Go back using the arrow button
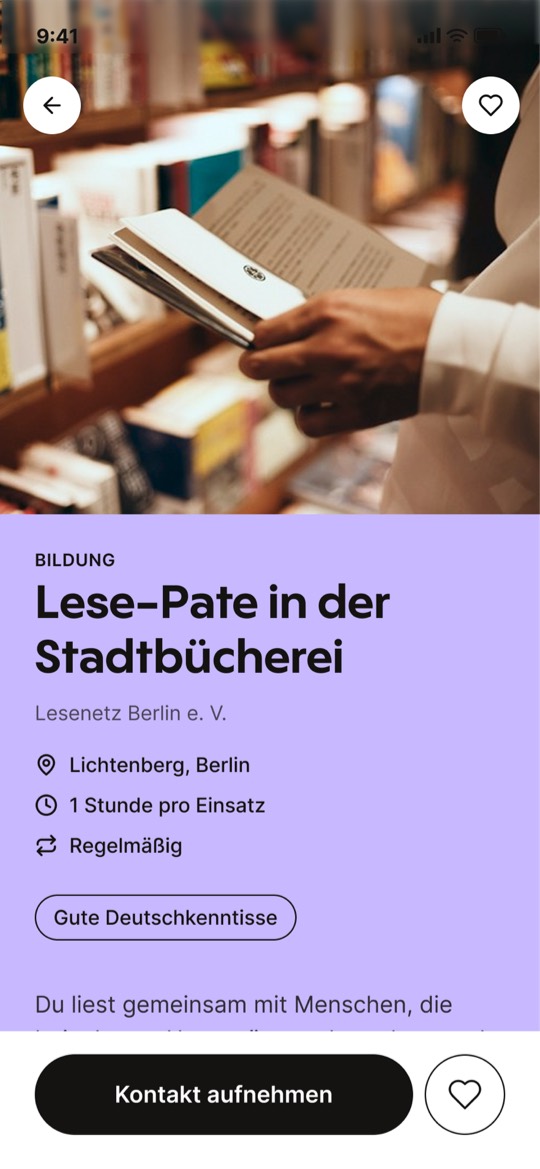540x1169 pixels. [x=52, y=106]
